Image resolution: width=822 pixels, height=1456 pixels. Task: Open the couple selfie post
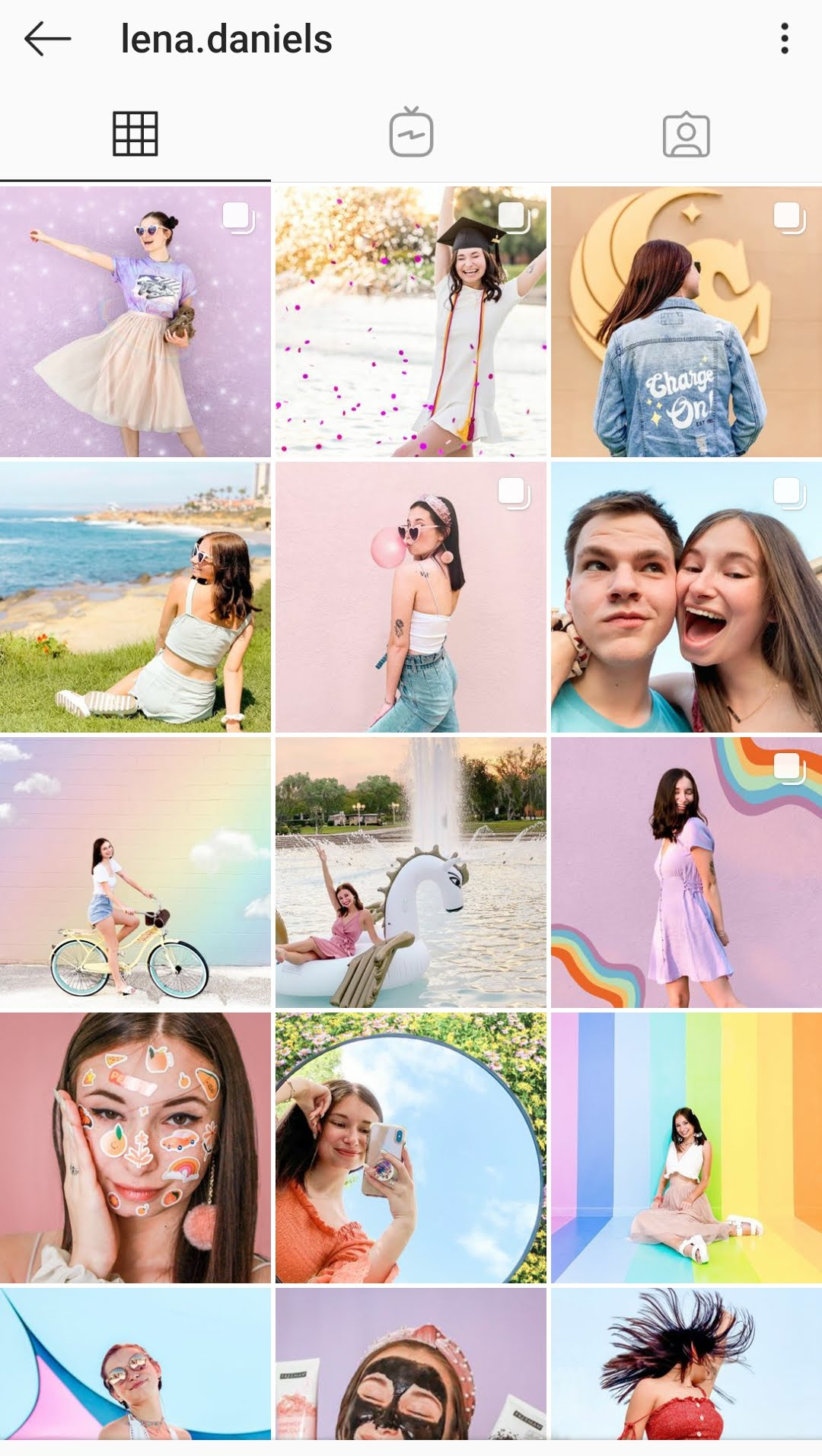(x=687, y=597)
